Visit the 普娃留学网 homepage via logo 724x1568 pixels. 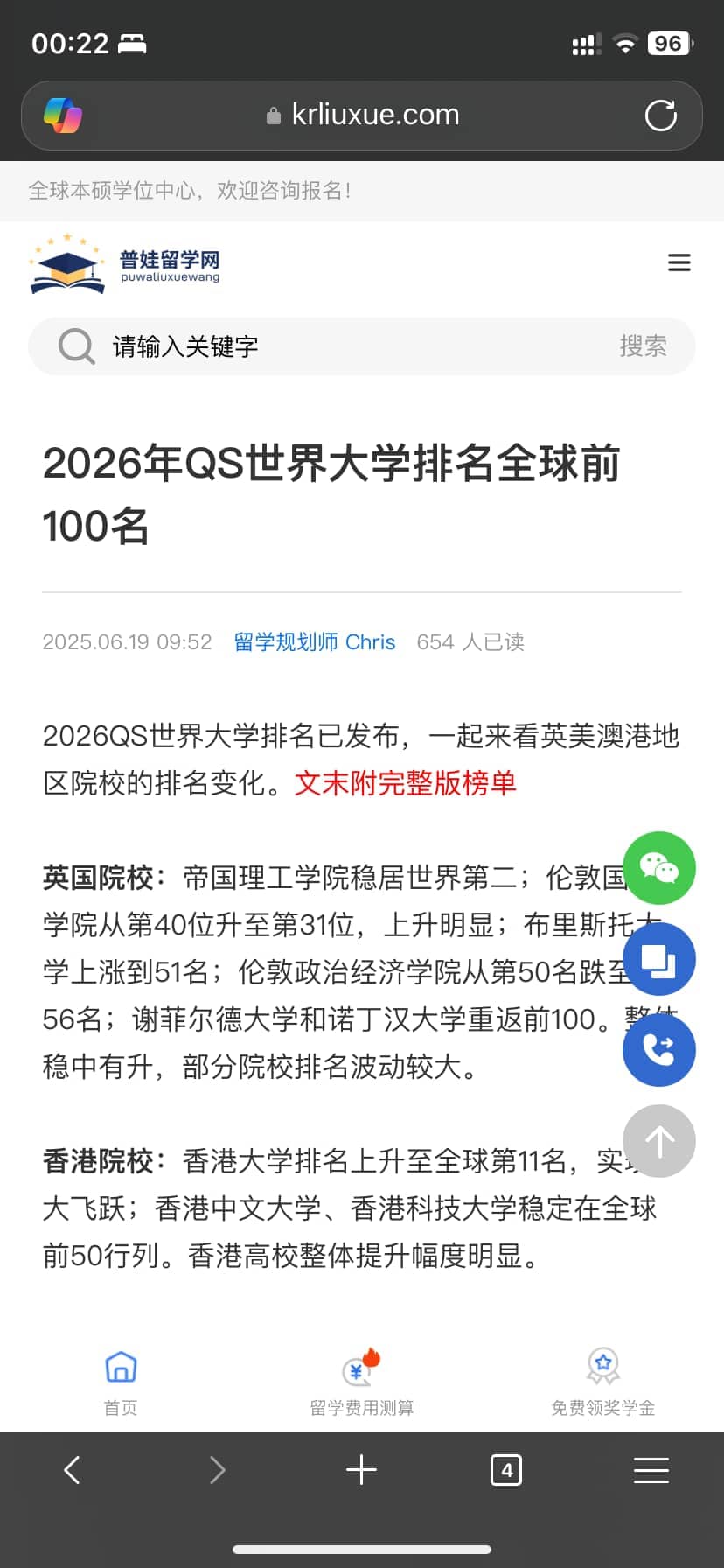(125, 263)
